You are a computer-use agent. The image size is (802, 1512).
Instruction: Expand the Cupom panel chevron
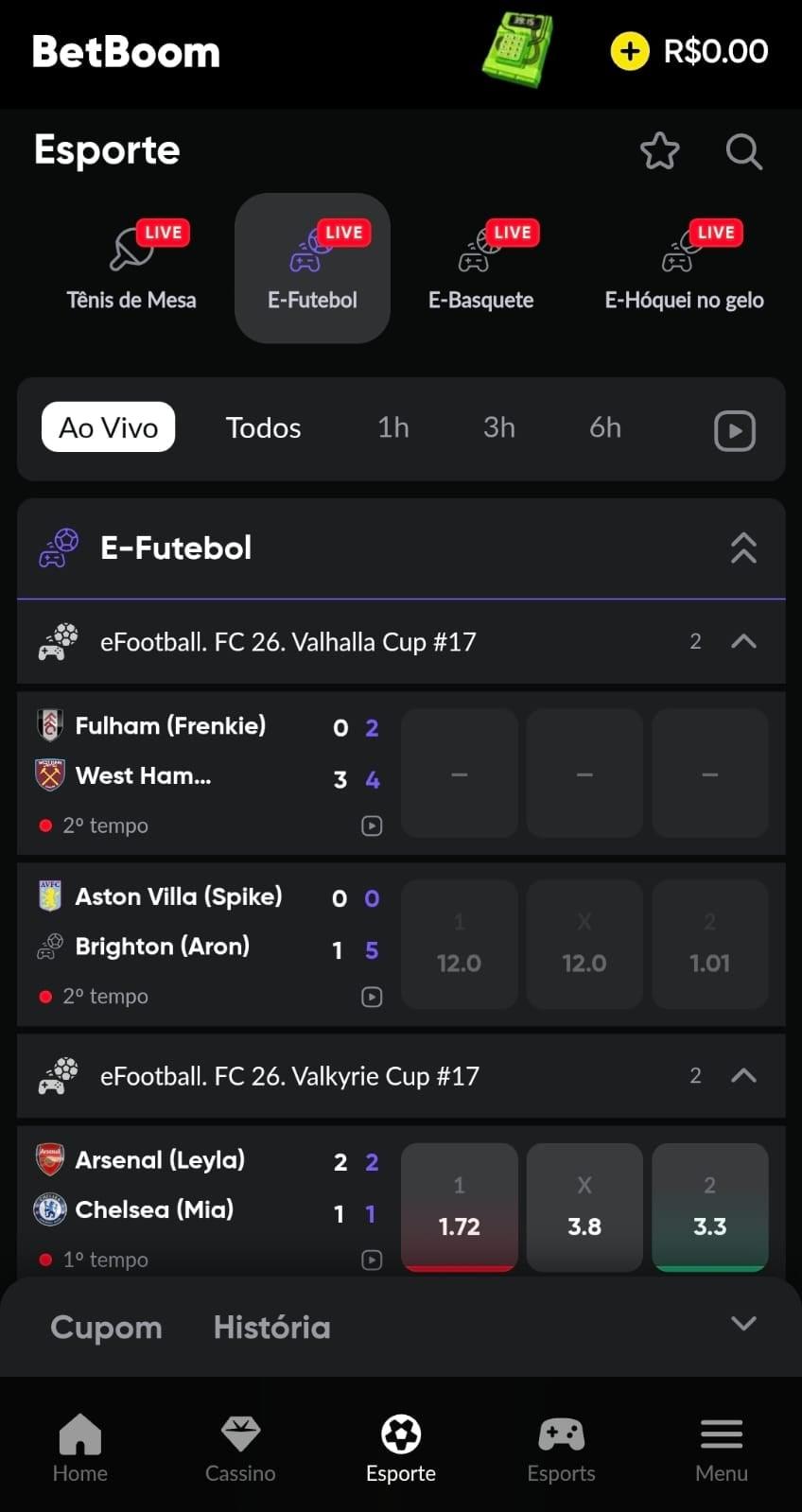click(744, 1325)
